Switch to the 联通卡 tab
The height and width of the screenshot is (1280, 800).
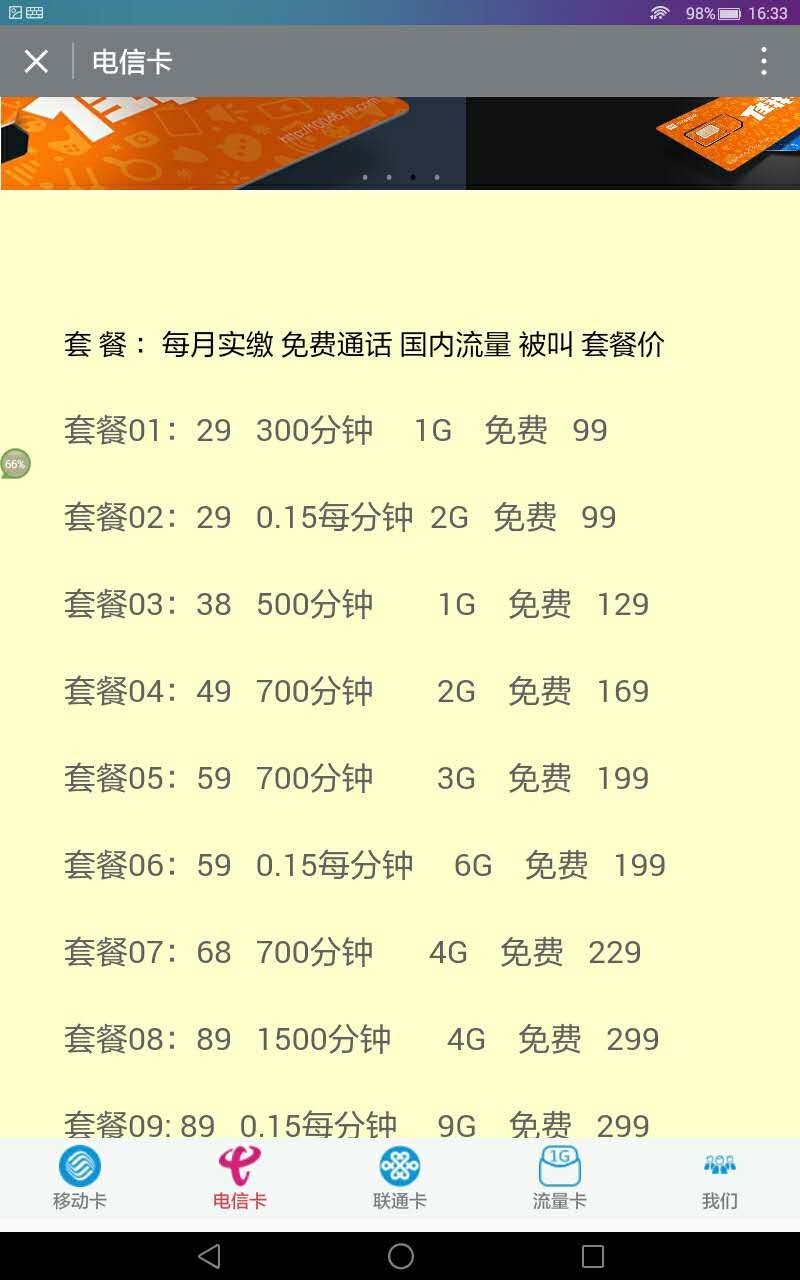[x=400, y=1179]
